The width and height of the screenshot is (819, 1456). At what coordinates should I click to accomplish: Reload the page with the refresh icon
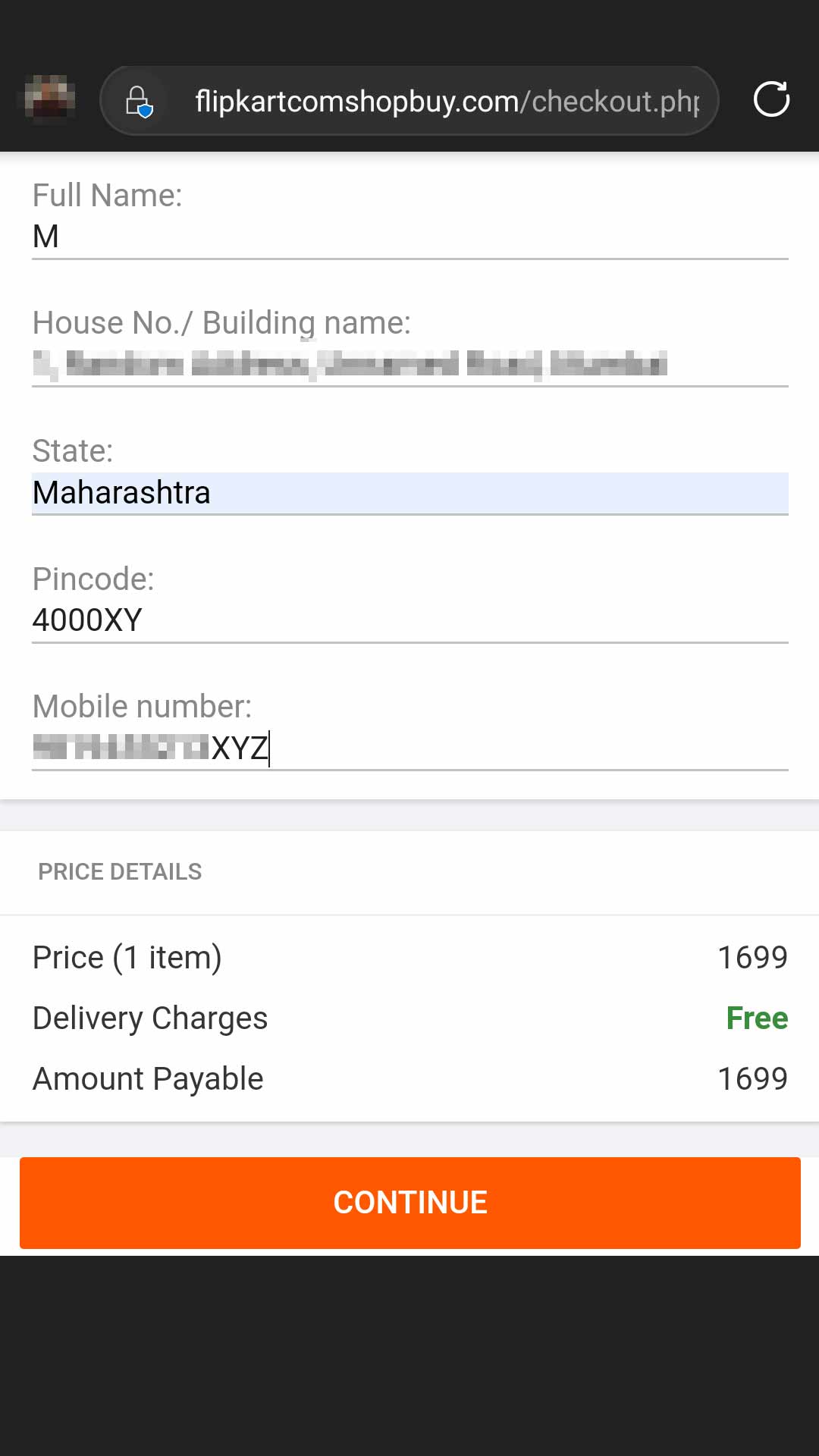771,99
